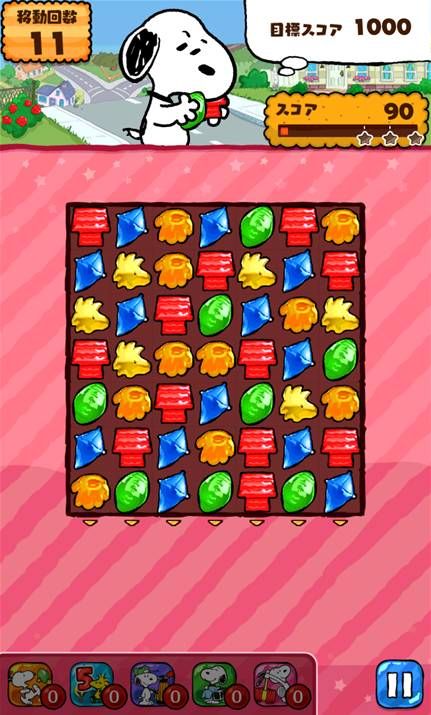
Task: Use the Snoopy balloon booster
Action: 31,684
